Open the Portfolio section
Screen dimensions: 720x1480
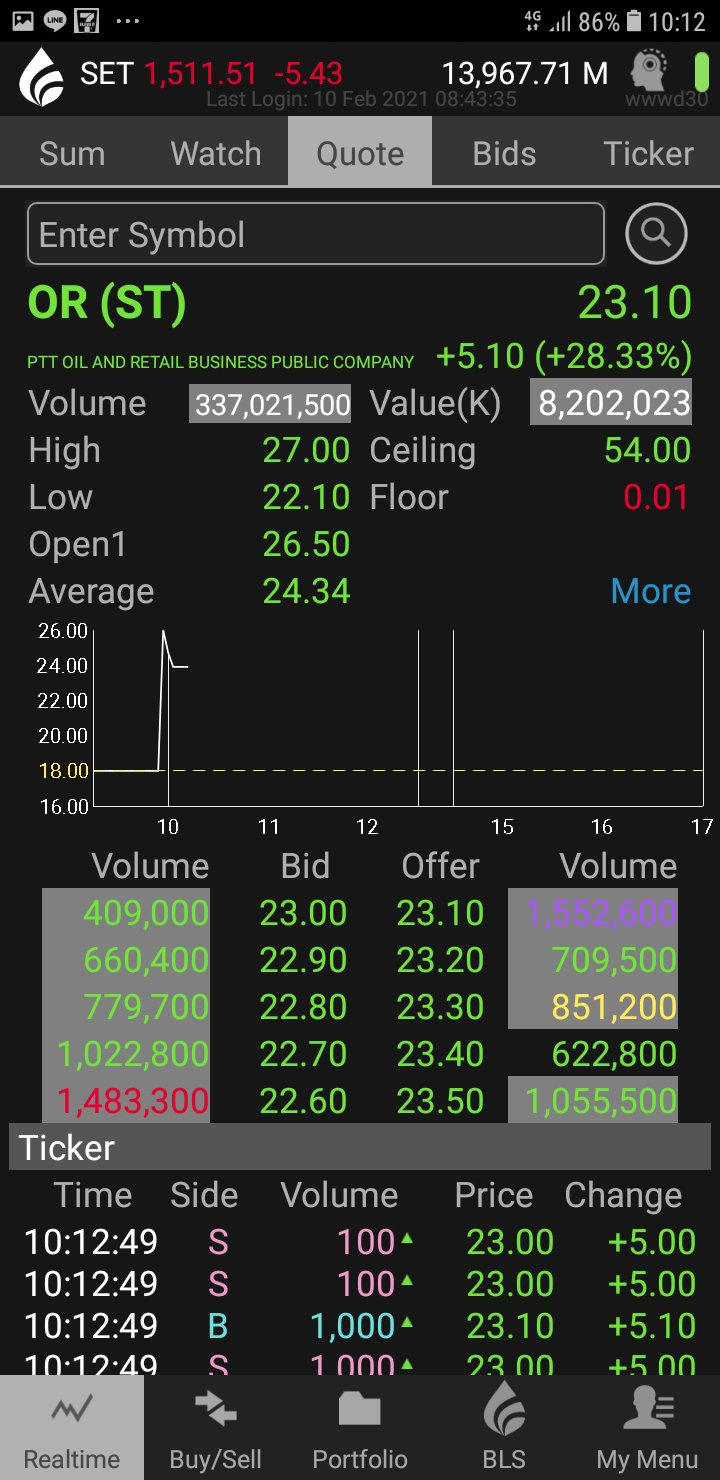click(x=360, y=1428)
